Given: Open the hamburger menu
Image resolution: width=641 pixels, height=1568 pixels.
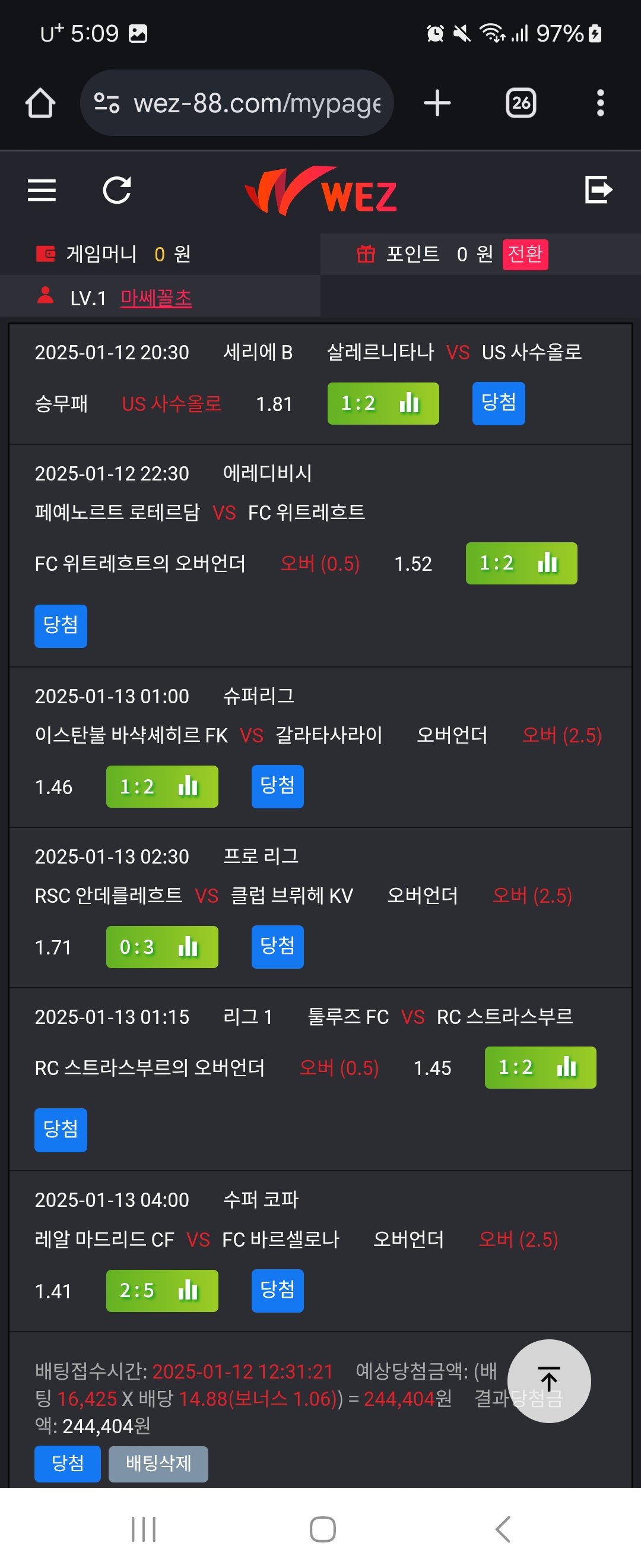Looking at the screenshot, I should pos(42,190).
